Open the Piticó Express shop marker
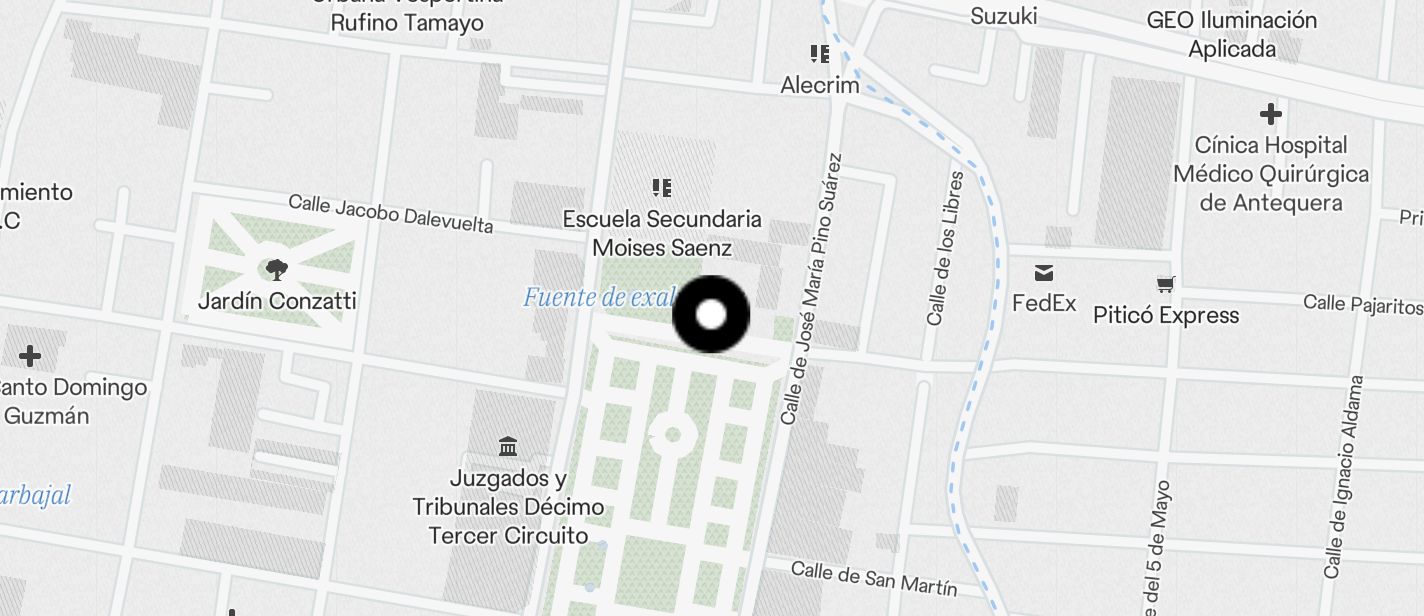The height and width of the screenshot is (616, 1424). point(1165,284)
